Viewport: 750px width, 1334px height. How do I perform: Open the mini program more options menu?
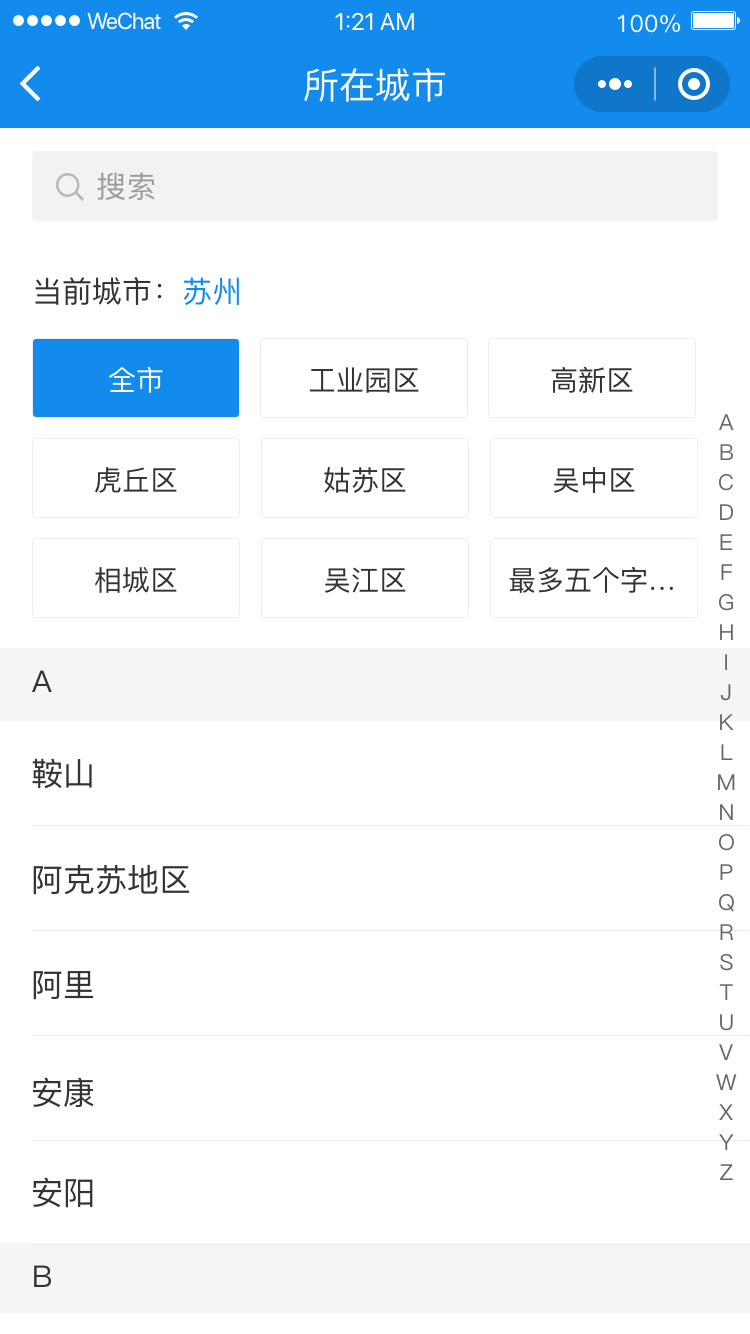[x=614, y=84]
